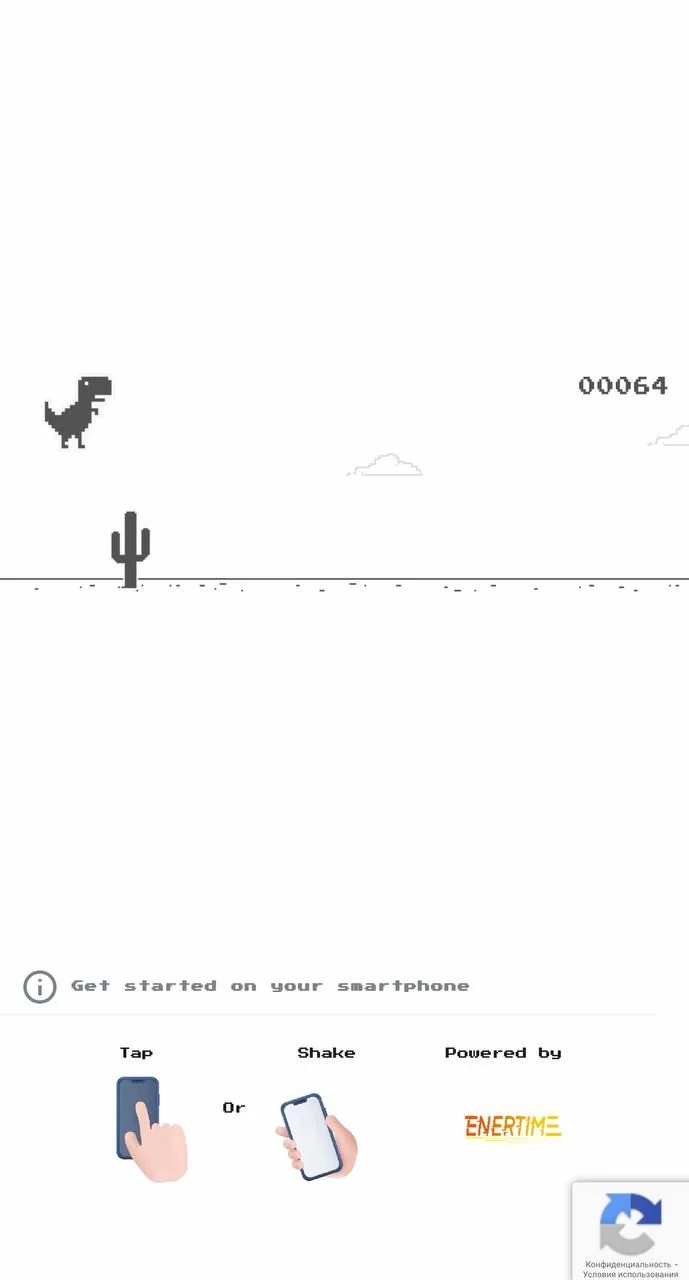Open the reCAPTCHA Конфиденциальность link
The image size is (689, 1280).
pyautogui.click(x=628, y=1264)
